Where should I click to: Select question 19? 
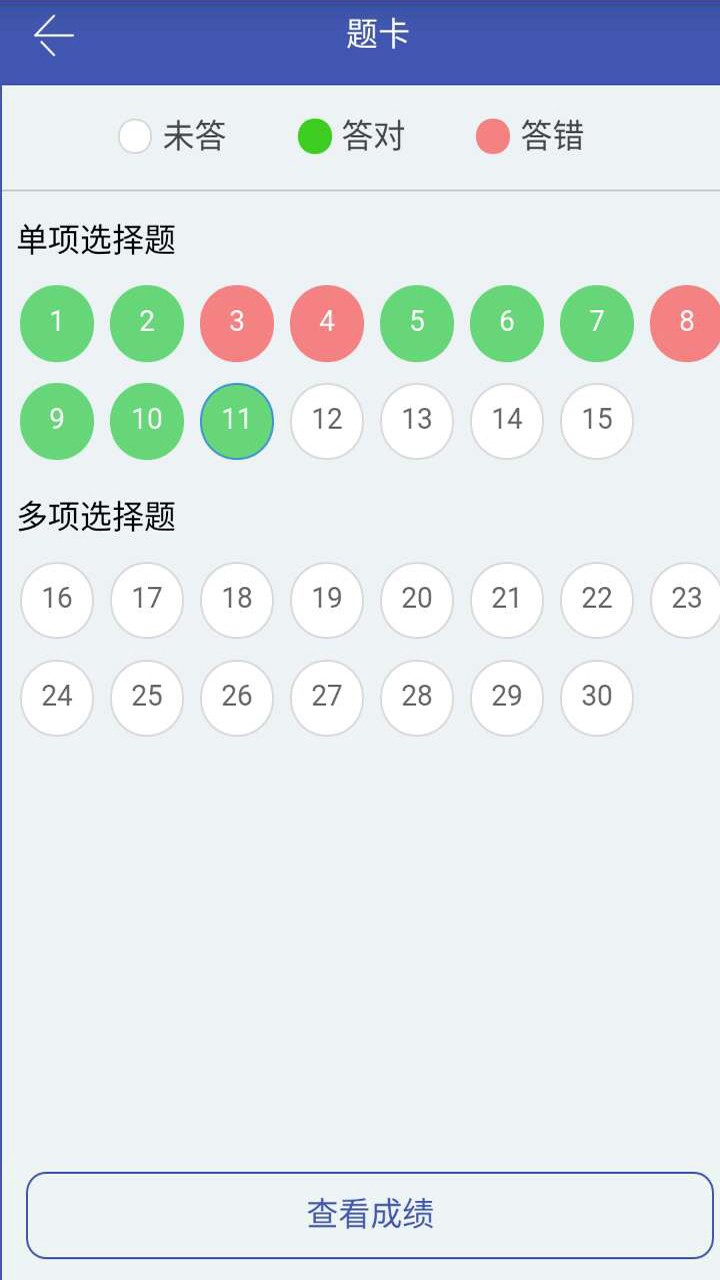tap(327, 600)
